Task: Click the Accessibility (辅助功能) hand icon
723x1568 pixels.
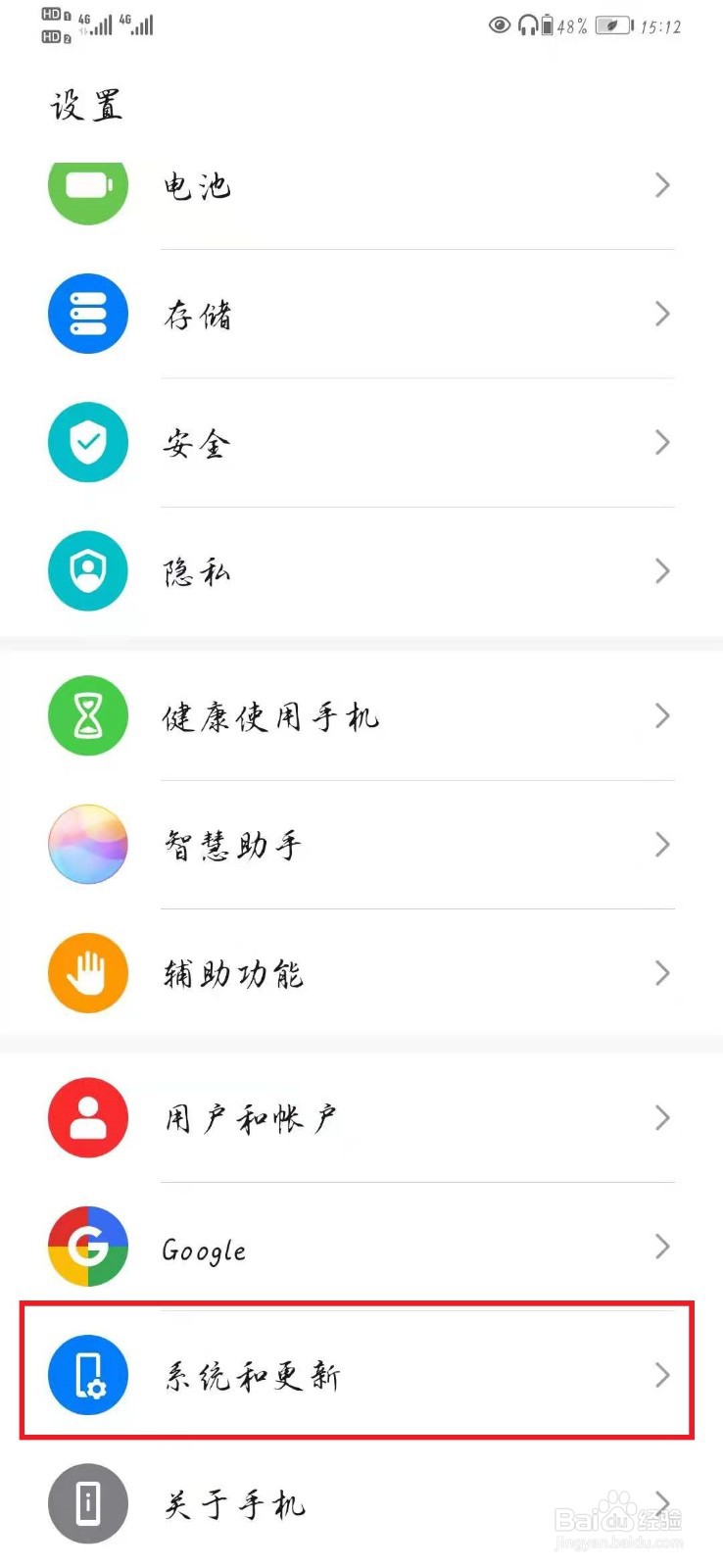Action: click(87, 973)
